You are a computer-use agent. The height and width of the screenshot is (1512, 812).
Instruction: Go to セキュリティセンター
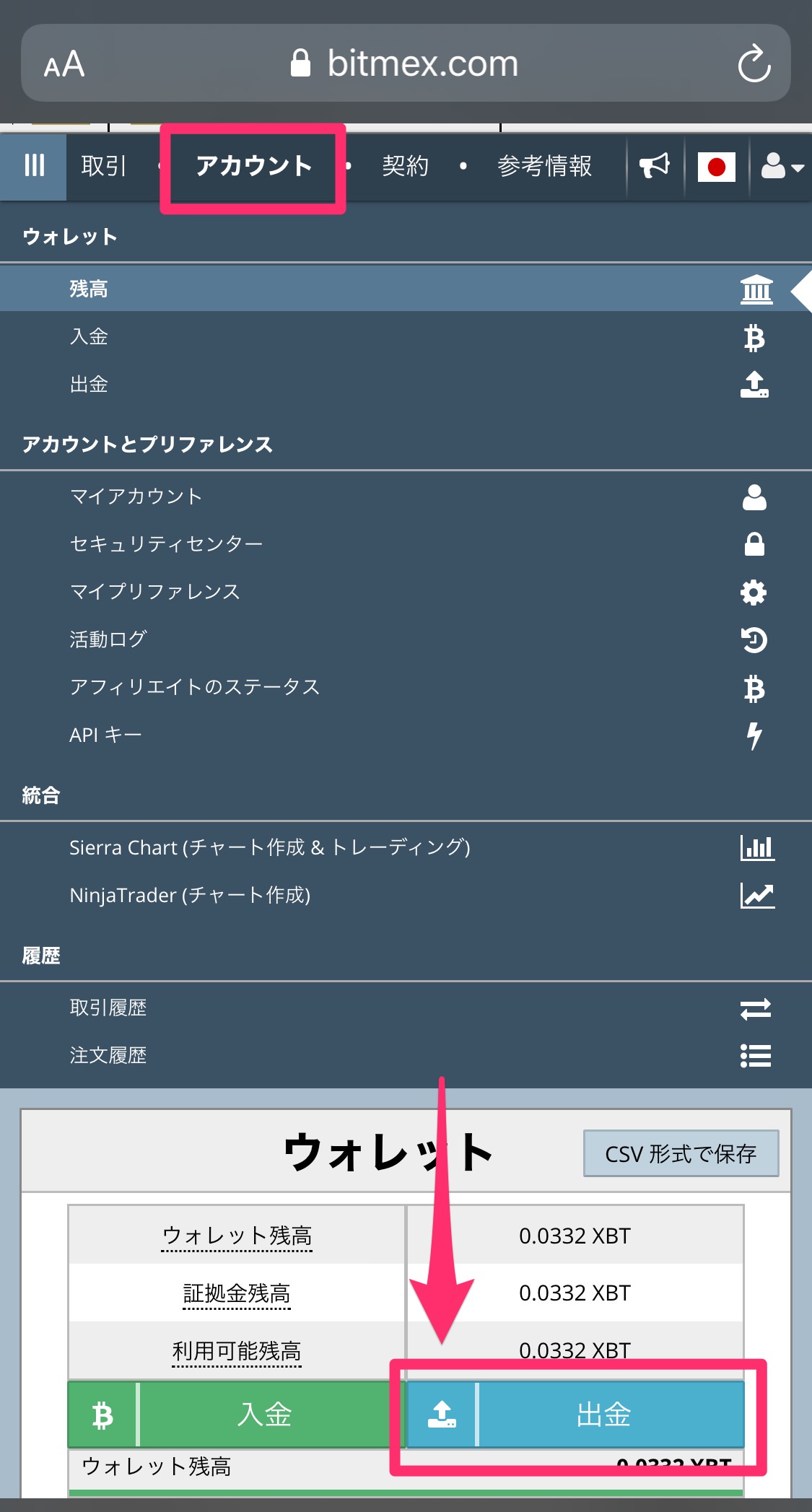pos(166,543)
